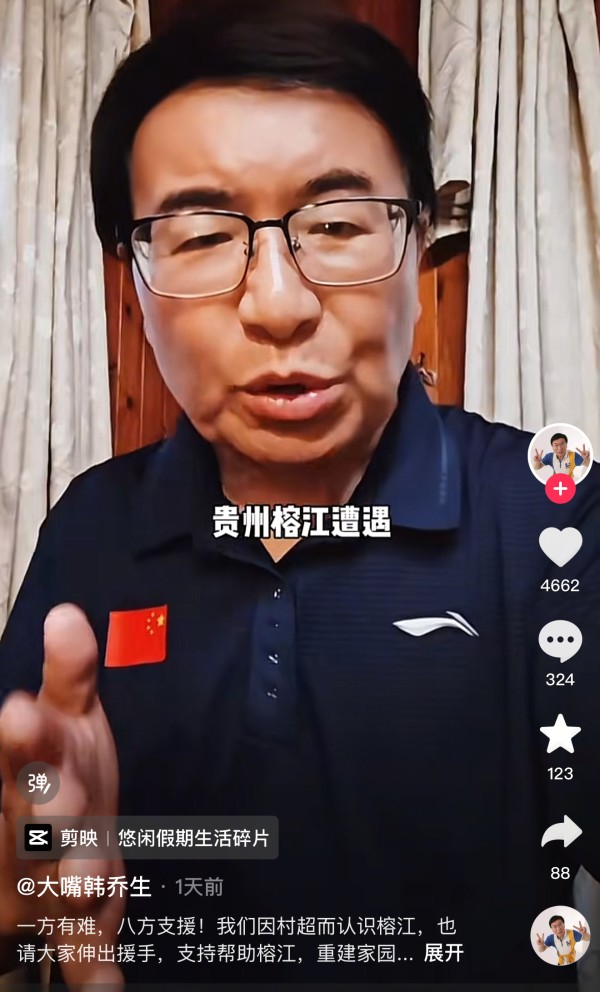Share this video using the arrow icon
Viewport: 600px width, 992px height.
click(x=561, y=831)
